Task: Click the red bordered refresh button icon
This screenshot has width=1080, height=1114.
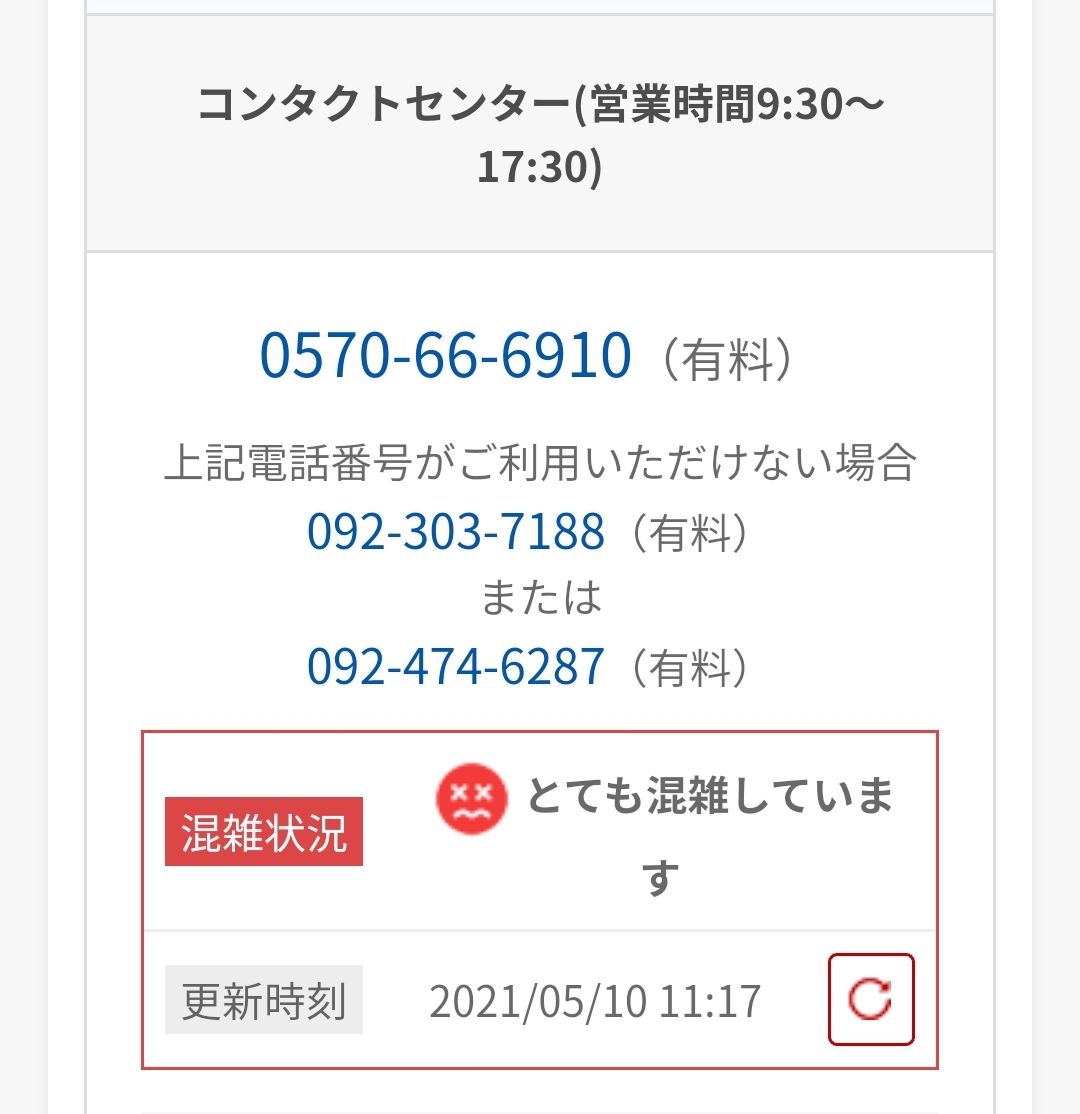Action: coord(870,999)
